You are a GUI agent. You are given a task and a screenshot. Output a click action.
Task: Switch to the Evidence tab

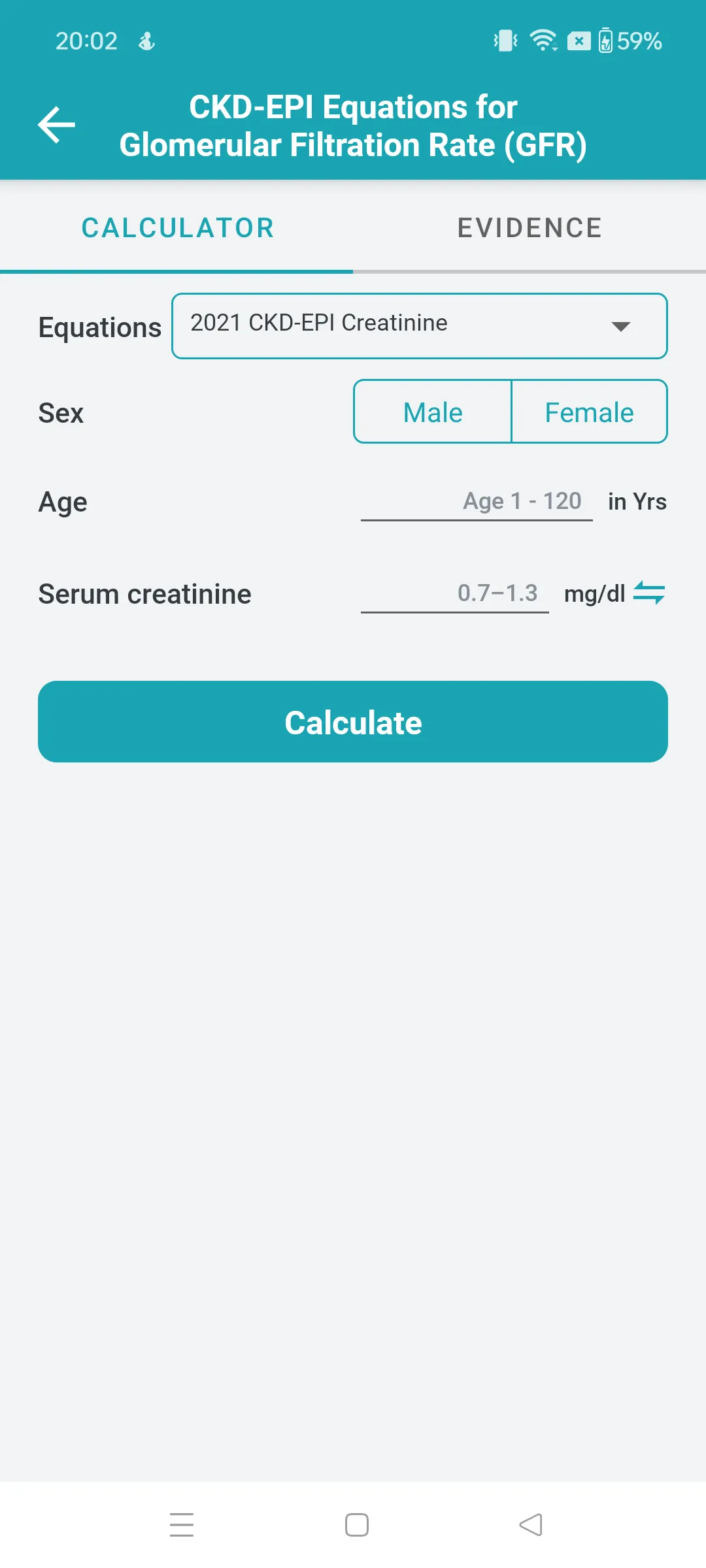[x=529, y=228]
